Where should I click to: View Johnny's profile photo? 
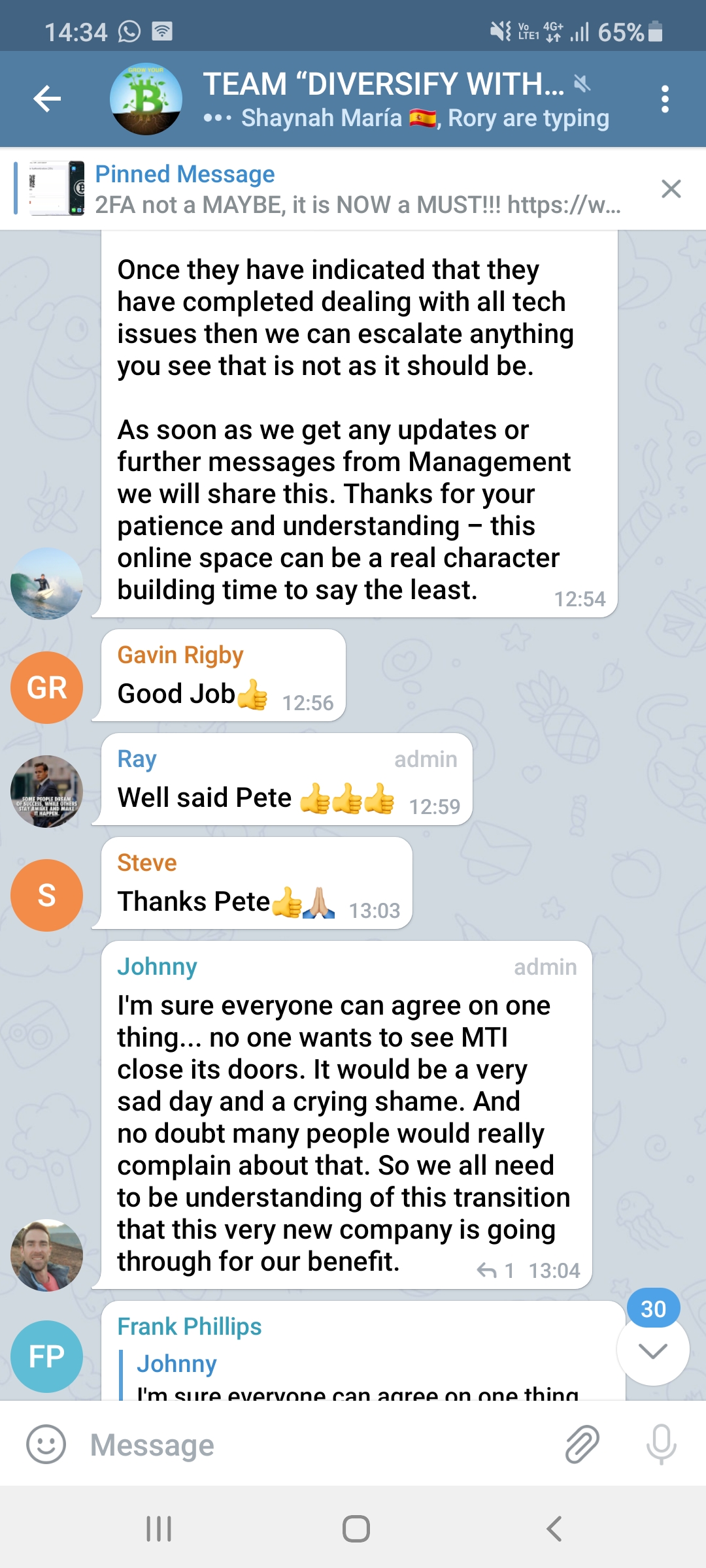[46, 1255]
